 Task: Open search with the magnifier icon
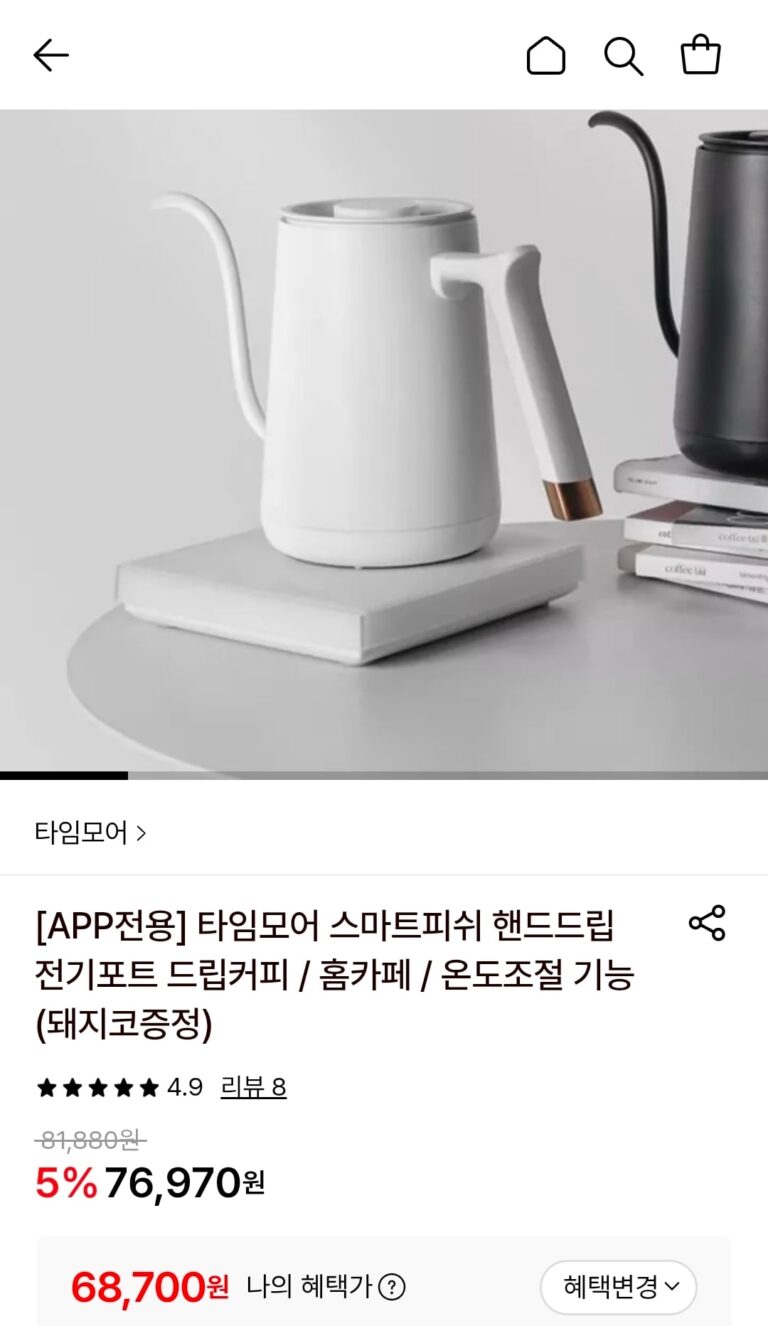click(623, 55)
